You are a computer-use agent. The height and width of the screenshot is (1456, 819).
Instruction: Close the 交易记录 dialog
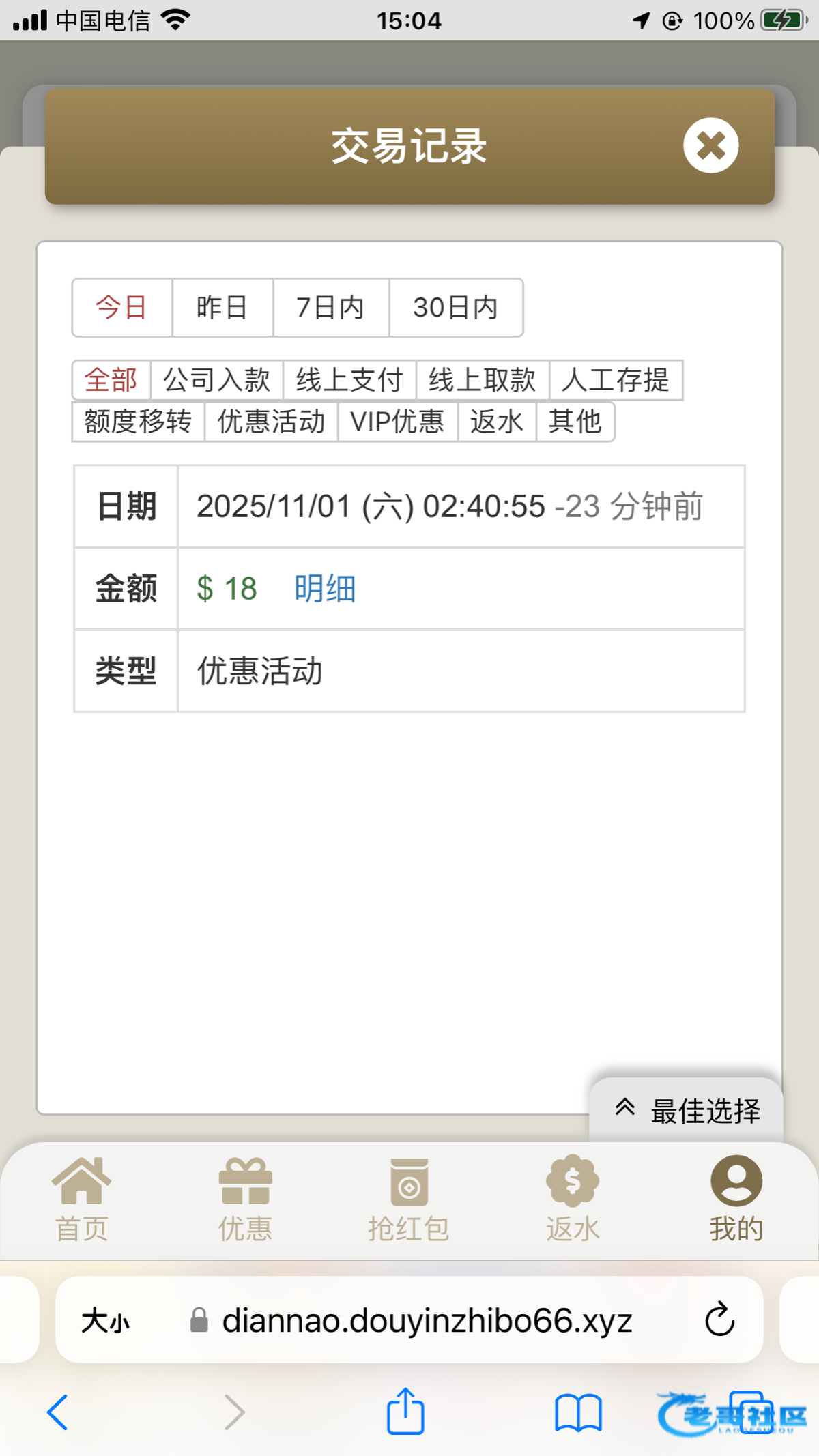click(710, 145)
